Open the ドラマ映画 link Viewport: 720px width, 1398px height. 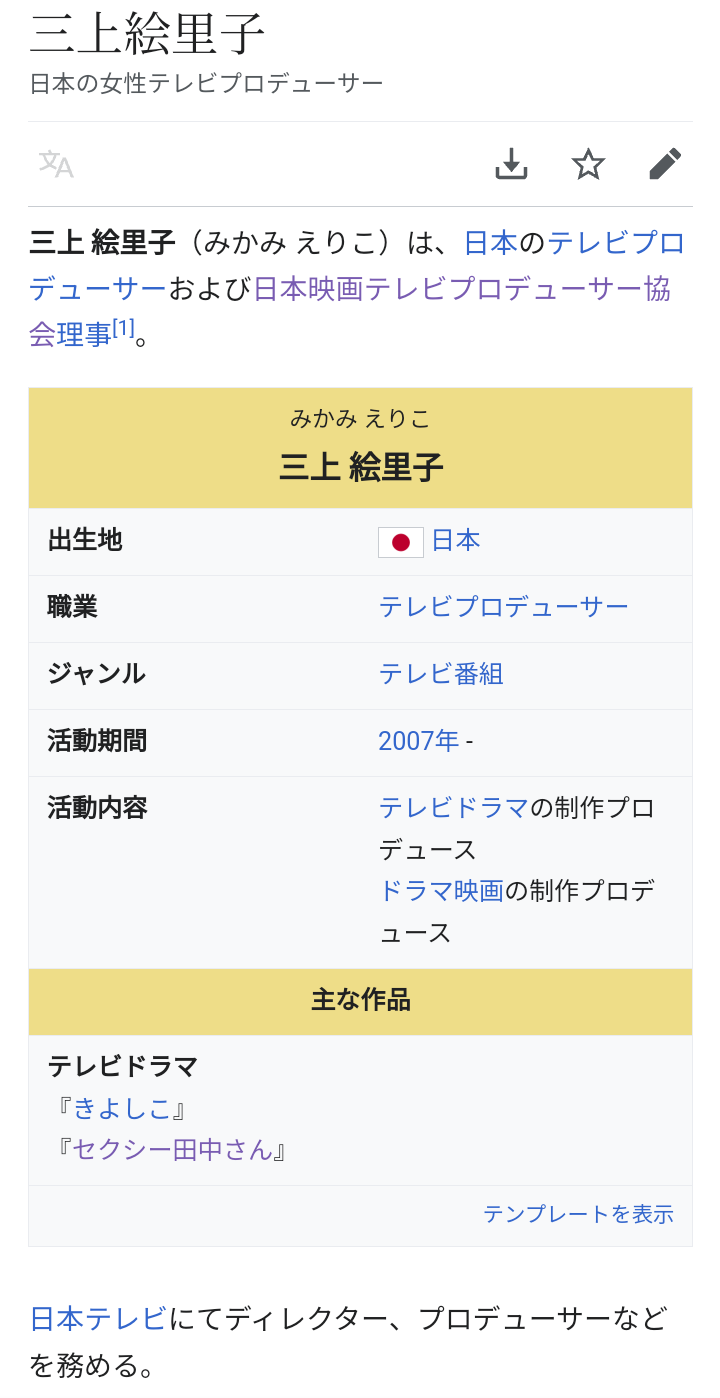440,891
